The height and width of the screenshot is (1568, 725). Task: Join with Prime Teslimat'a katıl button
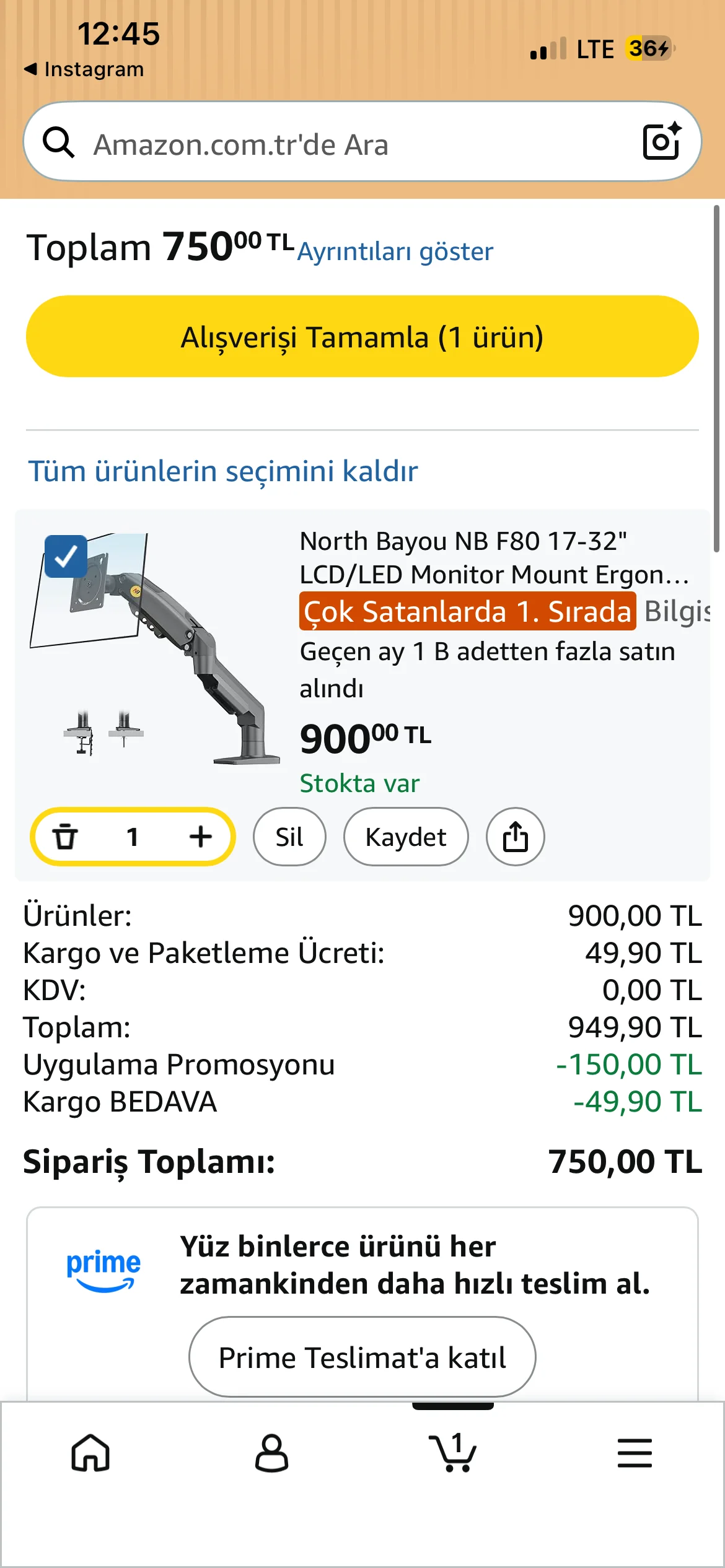362,1357
